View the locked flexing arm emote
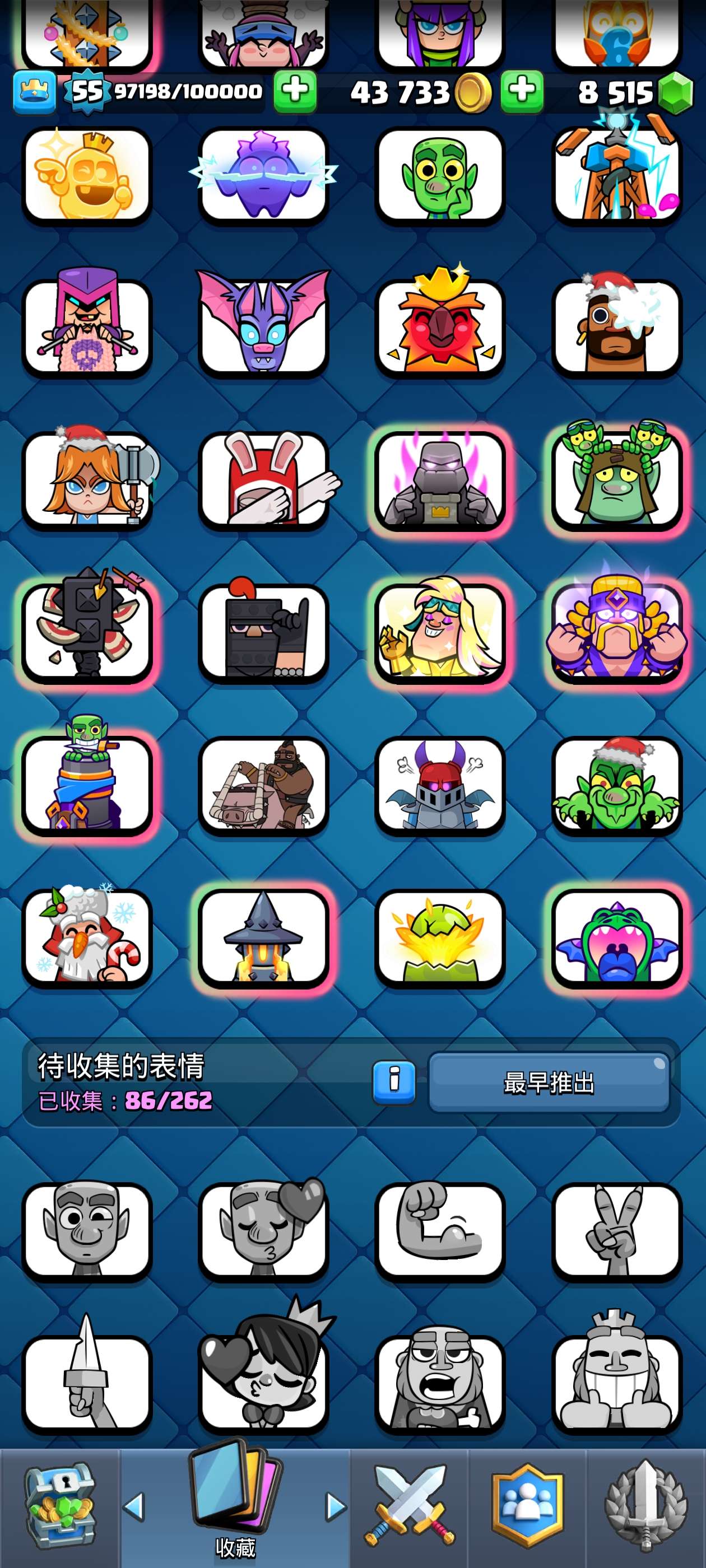This screenshot has height=1568, width=706. tap(440, 1230)
